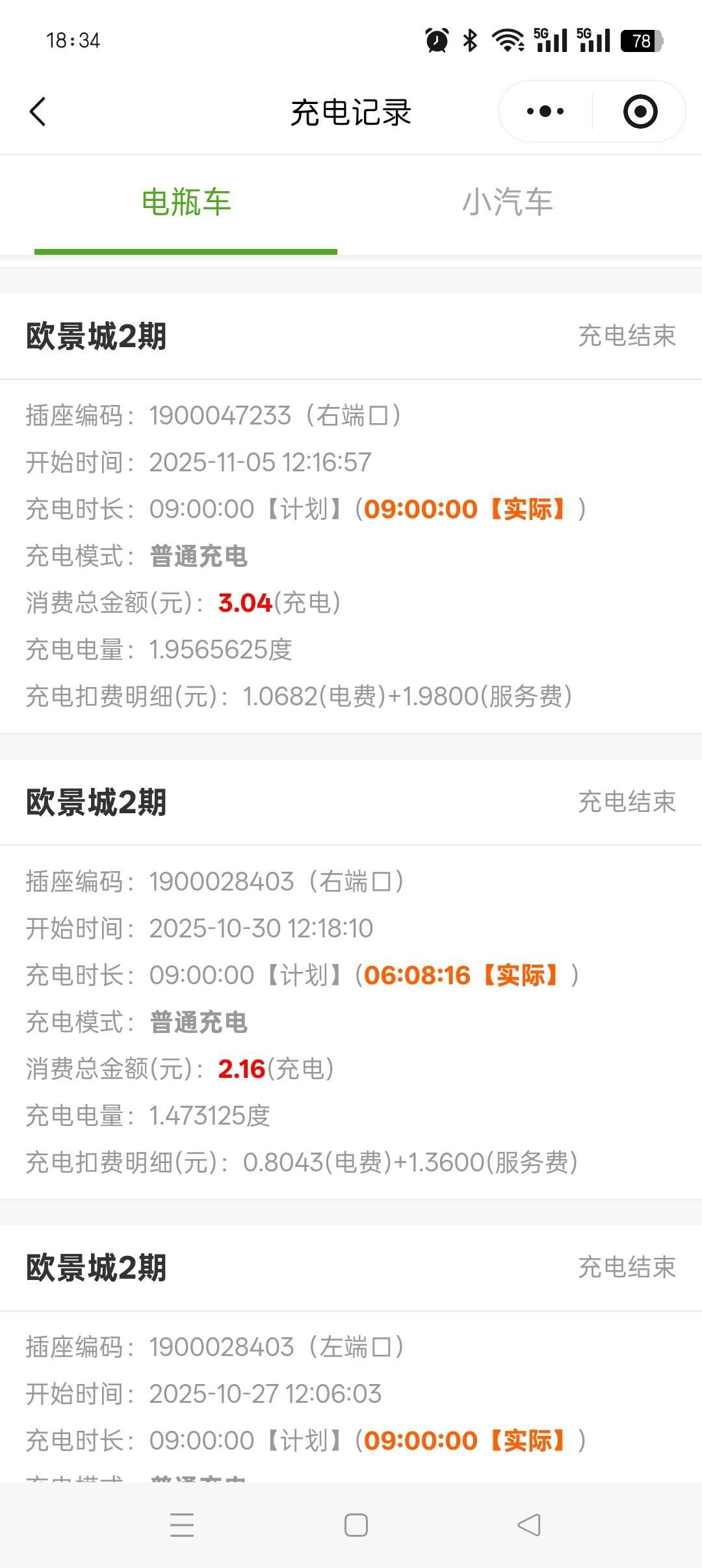
Task: Close the mini program with the circle button
Action: (640, 112)
